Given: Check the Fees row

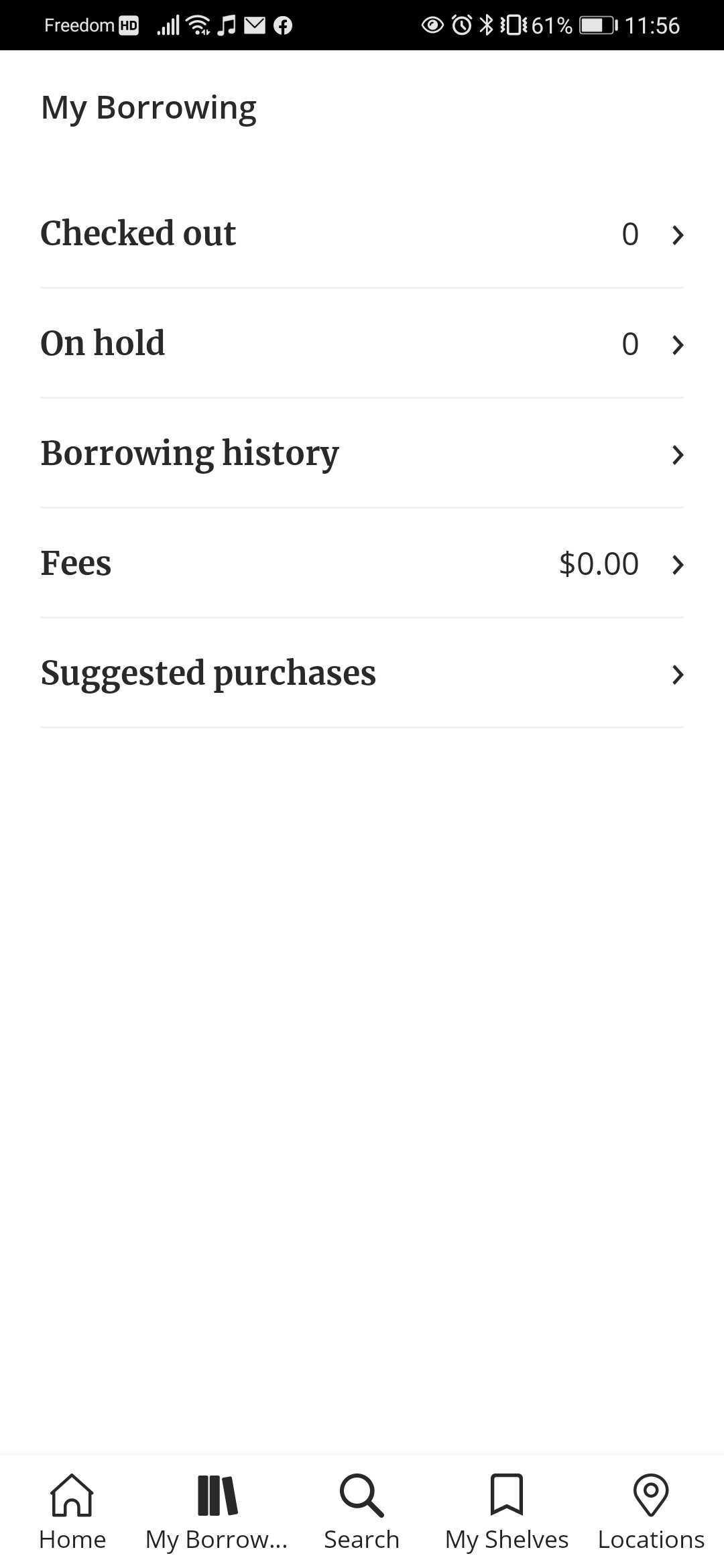Looking at the screenshot, I should tap(362, 563).
